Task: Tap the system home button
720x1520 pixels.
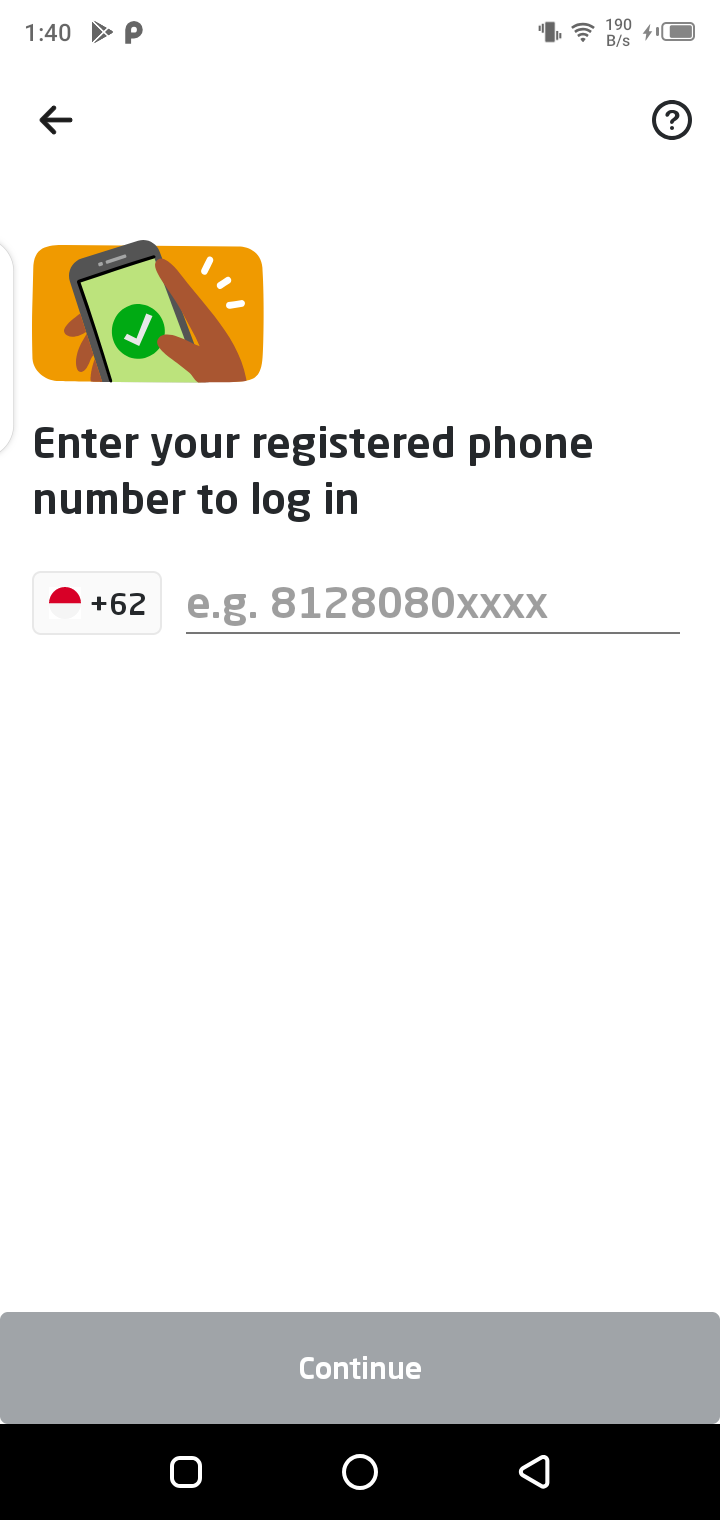Action: click(360, 1471)
